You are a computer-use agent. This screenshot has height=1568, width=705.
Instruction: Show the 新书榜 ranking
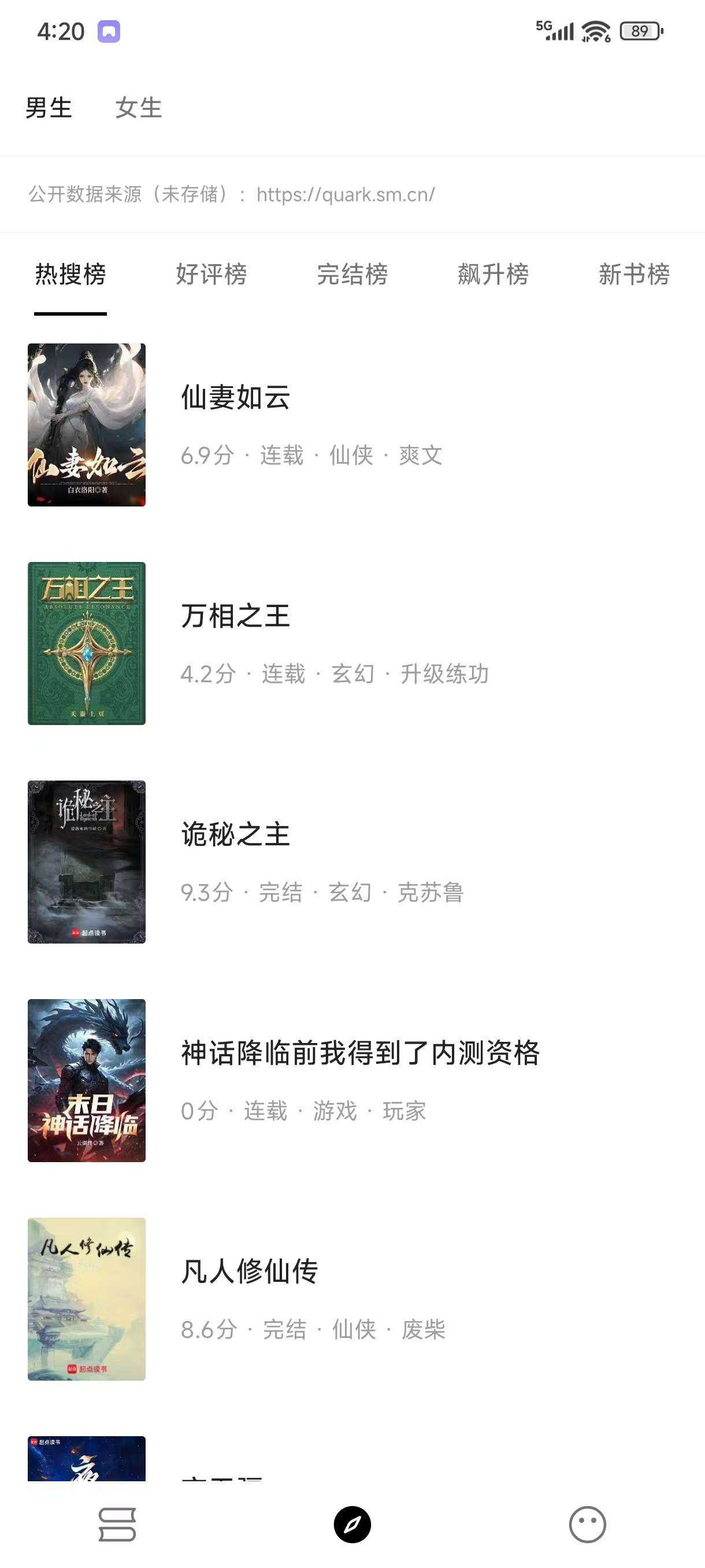pos(634,274)
